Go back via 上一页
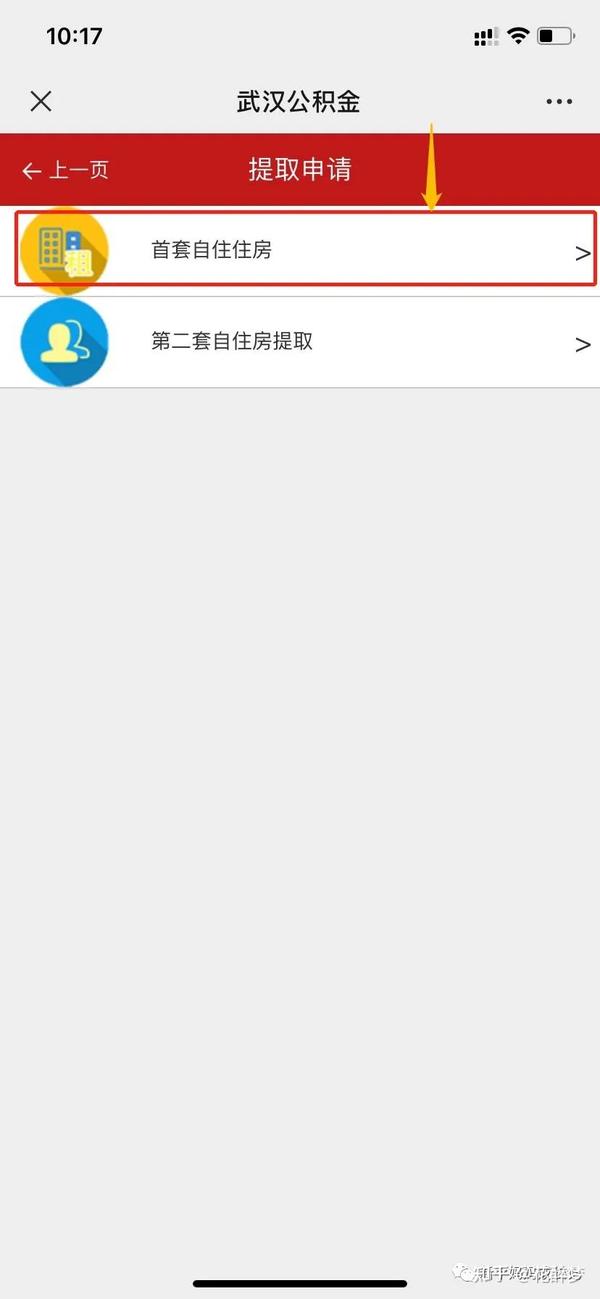The height and width of the screenshot is (1299, 600). [65, 170]
